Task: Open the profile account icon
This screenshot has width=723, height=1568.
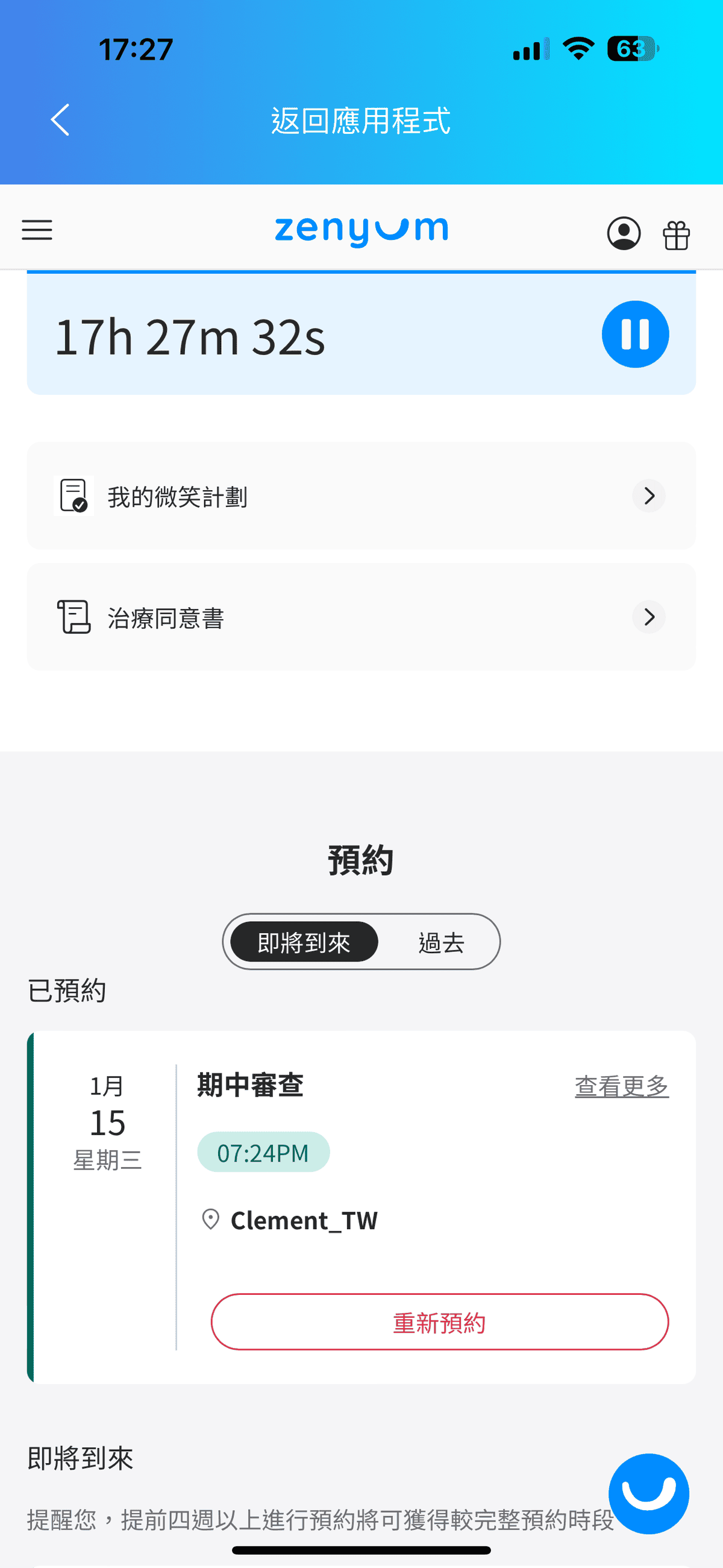Action: 623,234
